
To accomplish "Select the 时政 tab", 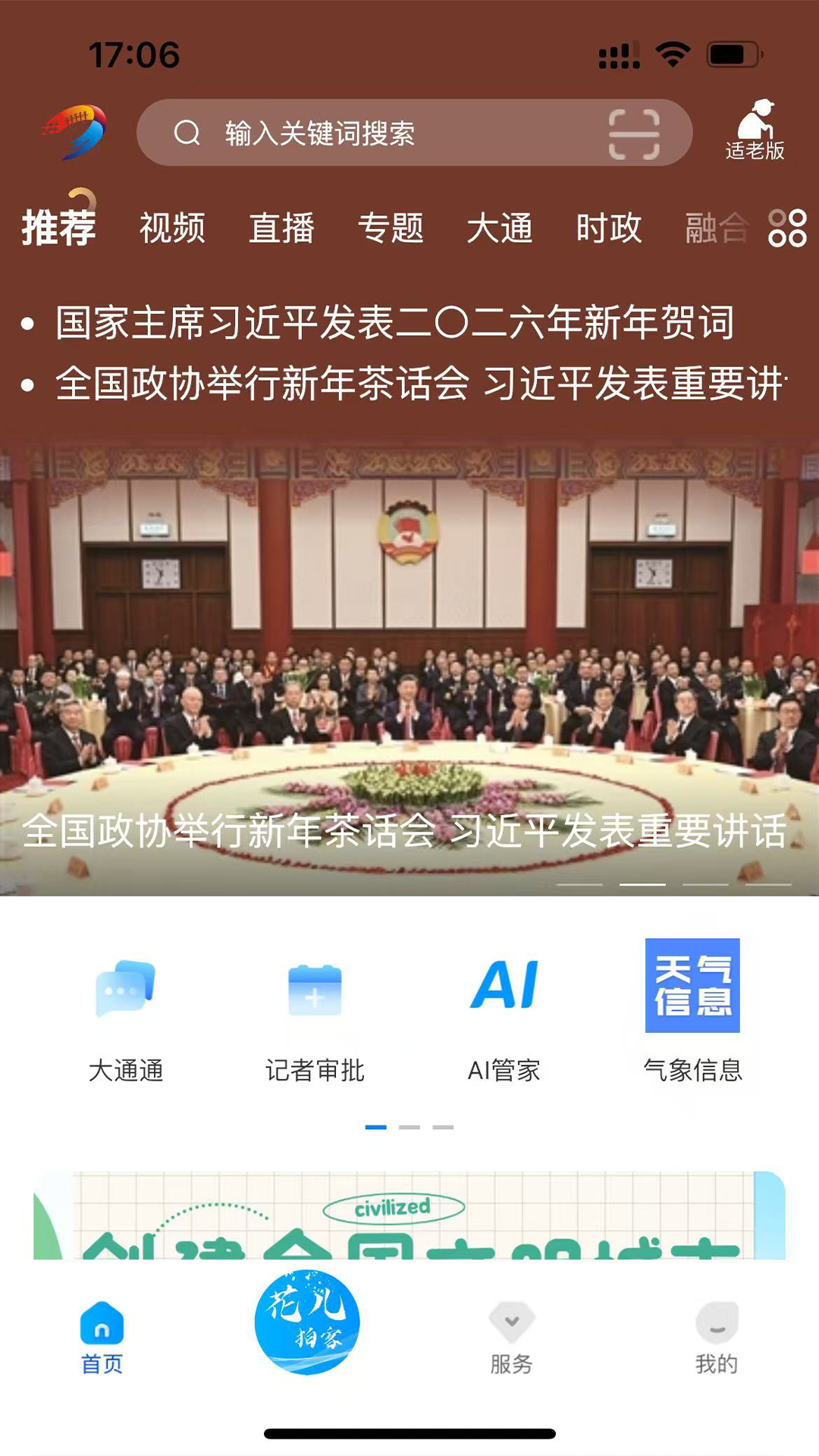I will pos(609,228).
